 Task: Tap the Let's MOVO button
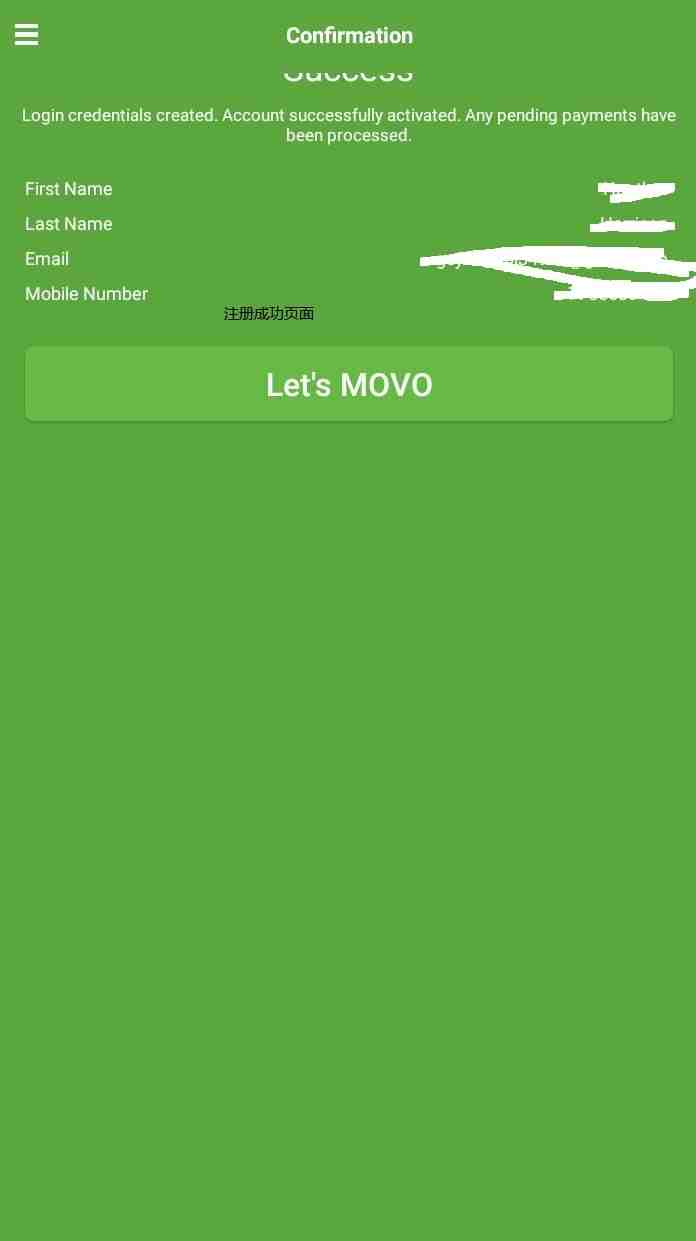click(x=348, y=384)
